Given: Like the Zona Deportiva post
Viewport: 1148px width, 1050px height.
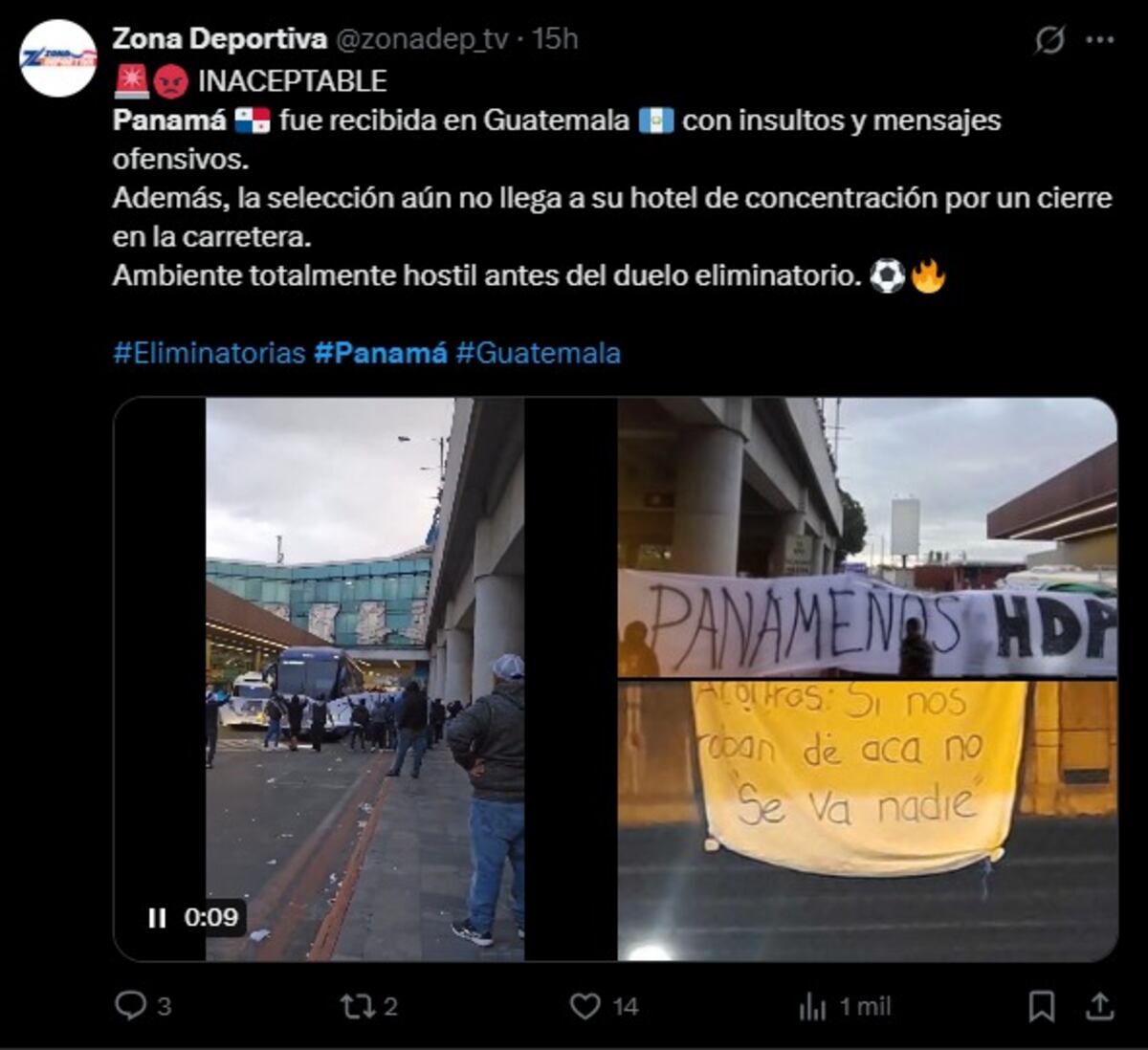Looking at the screenshot, I should [x=585, y=1005].
